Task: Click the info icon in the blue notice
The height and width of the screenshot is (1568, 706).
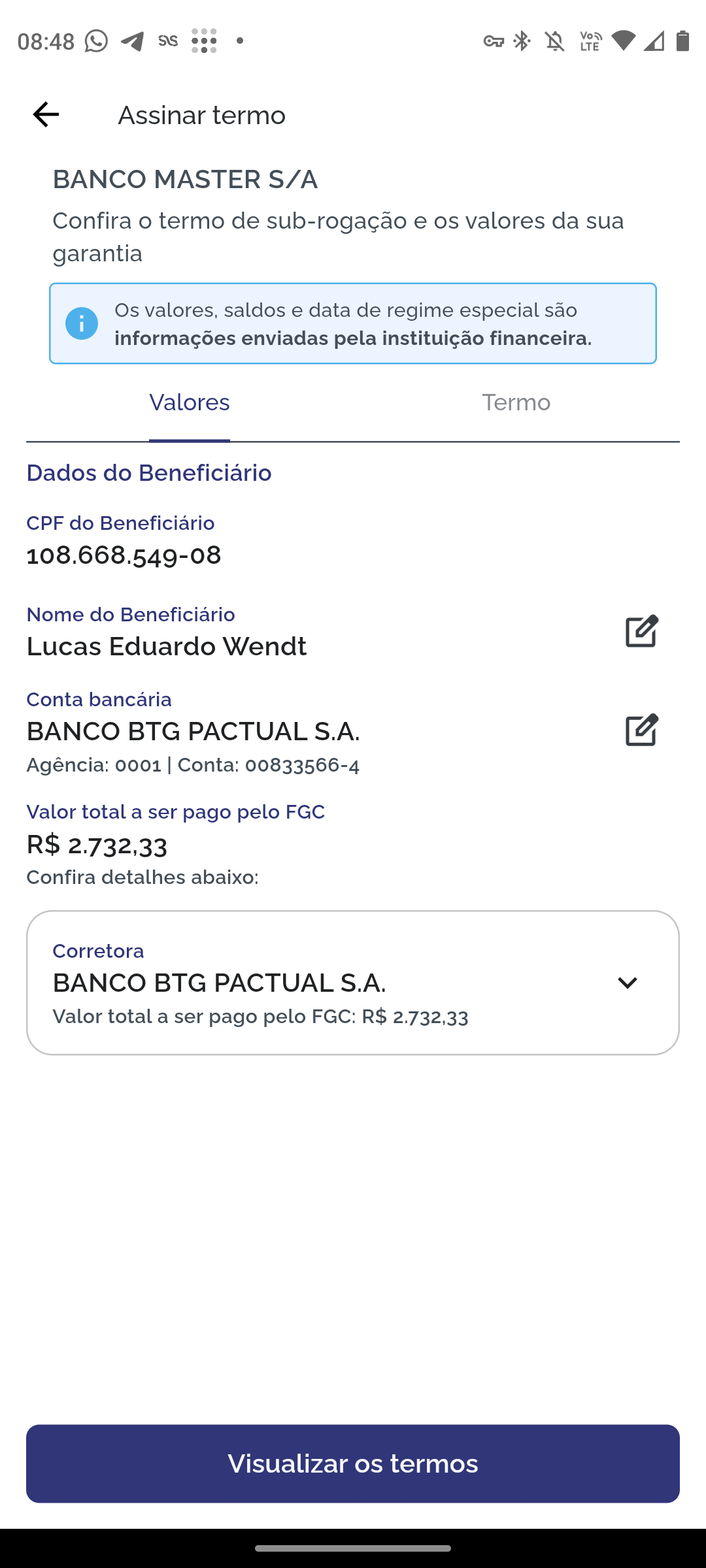Action: click(x=82, y=323)
